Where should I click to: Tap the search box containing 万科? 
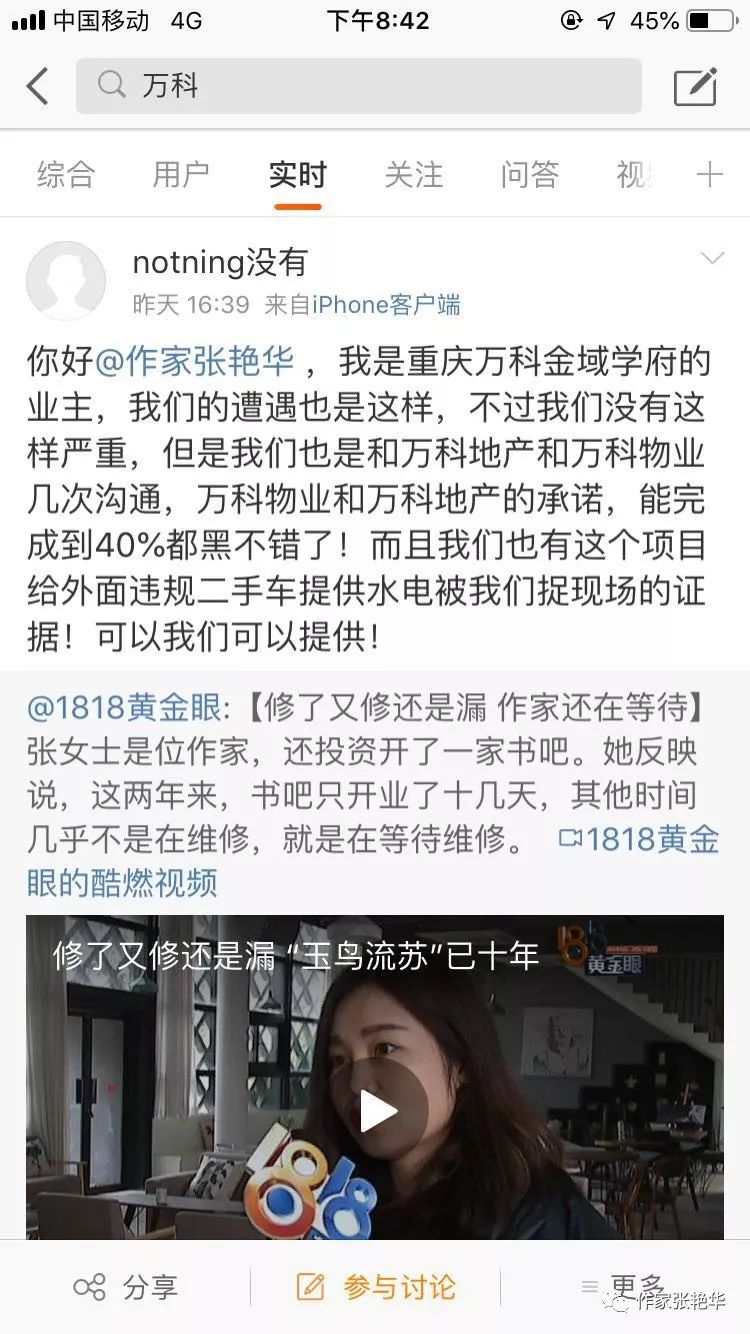coord(358,87)
